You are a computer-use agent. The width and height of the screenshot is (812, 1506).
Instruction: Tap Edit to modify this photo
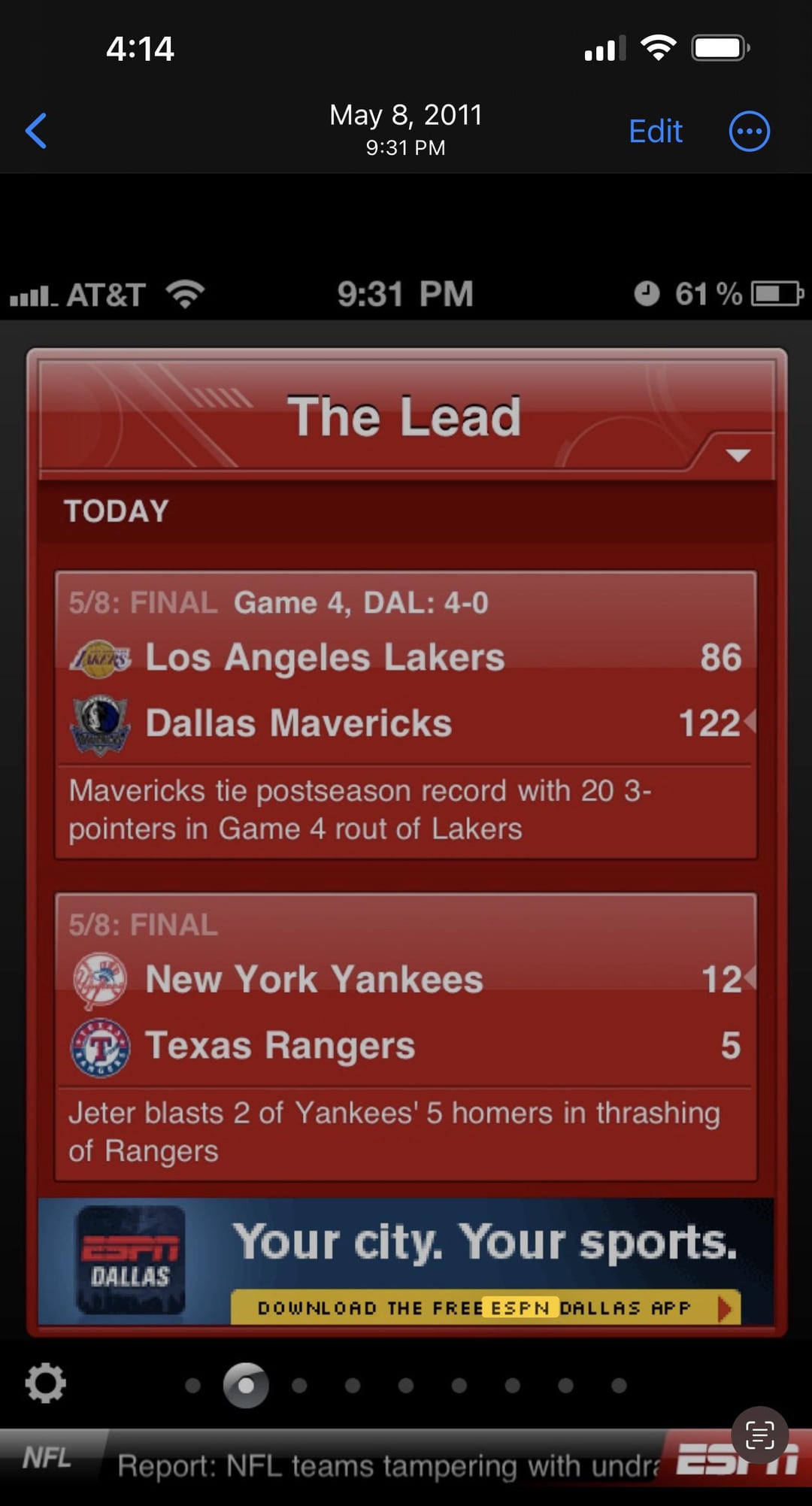[655, 132]
